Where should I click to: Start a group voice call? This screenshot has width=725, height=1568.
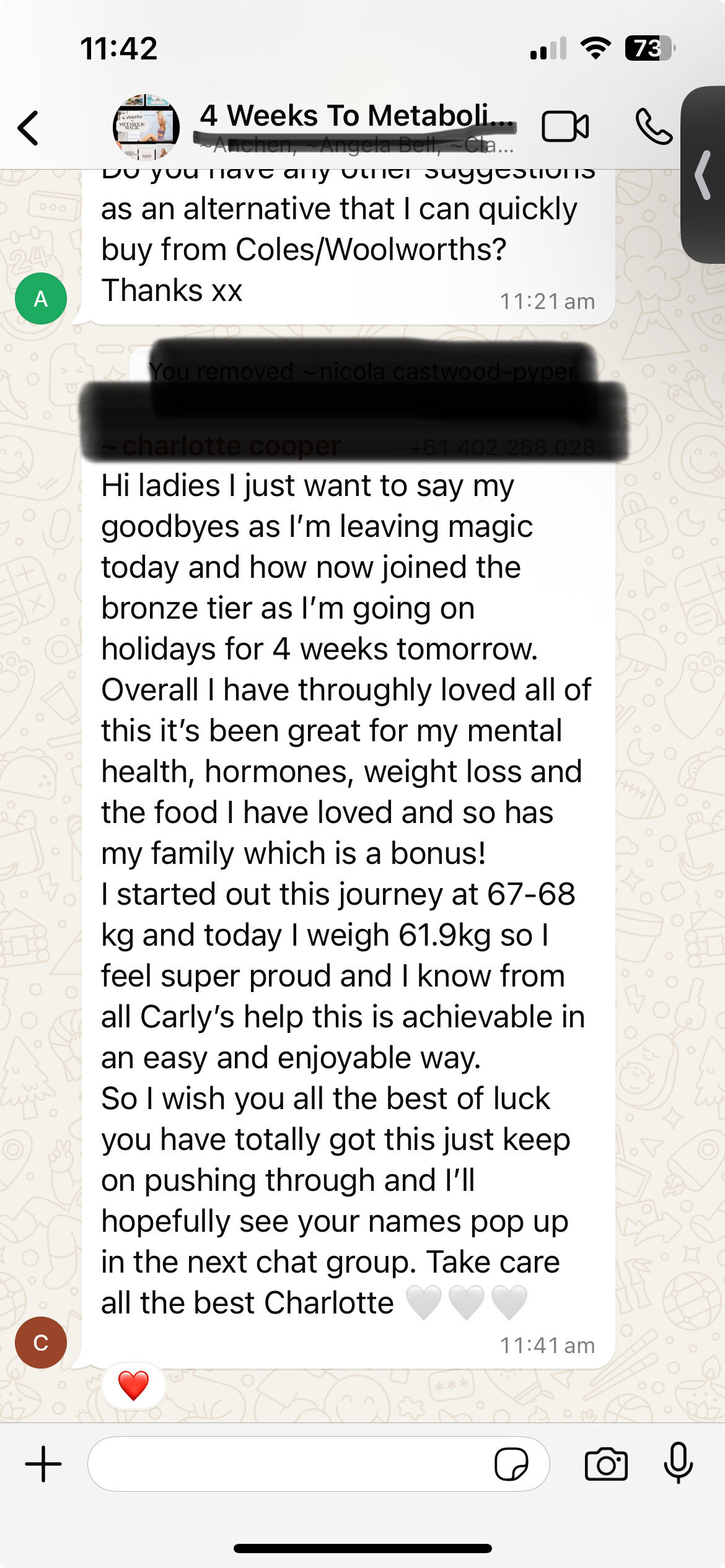pos(653,127)
